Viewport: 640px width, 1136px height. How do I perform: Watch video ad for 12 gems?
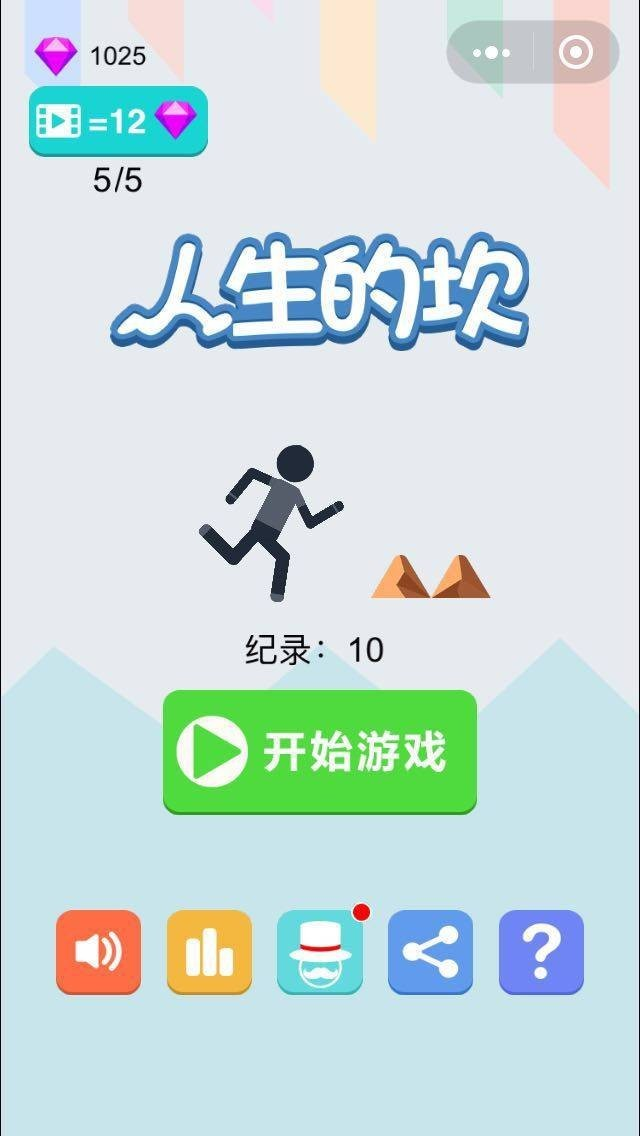tap(118, 122)
